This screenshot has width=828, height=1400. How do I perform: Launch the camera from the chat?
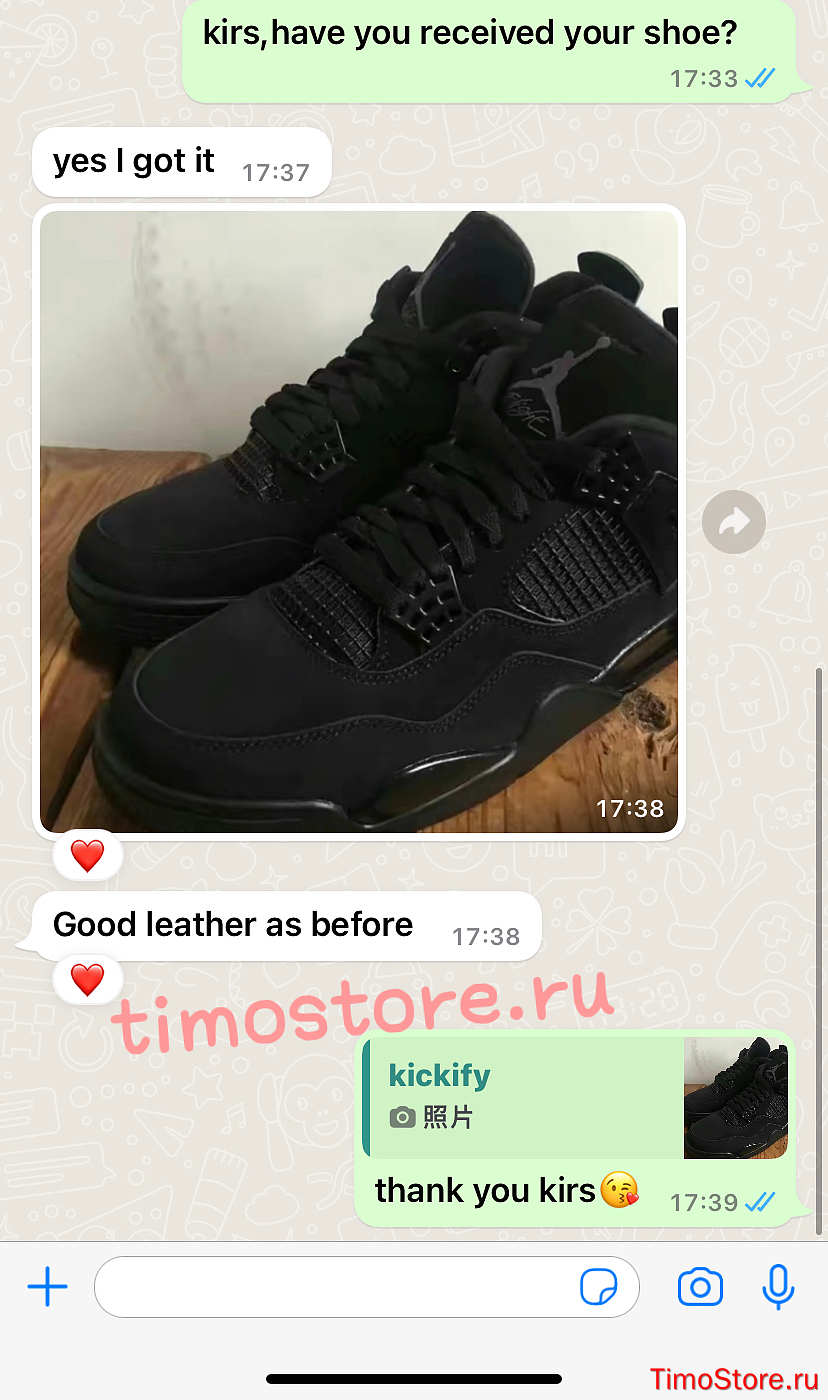700,1287
